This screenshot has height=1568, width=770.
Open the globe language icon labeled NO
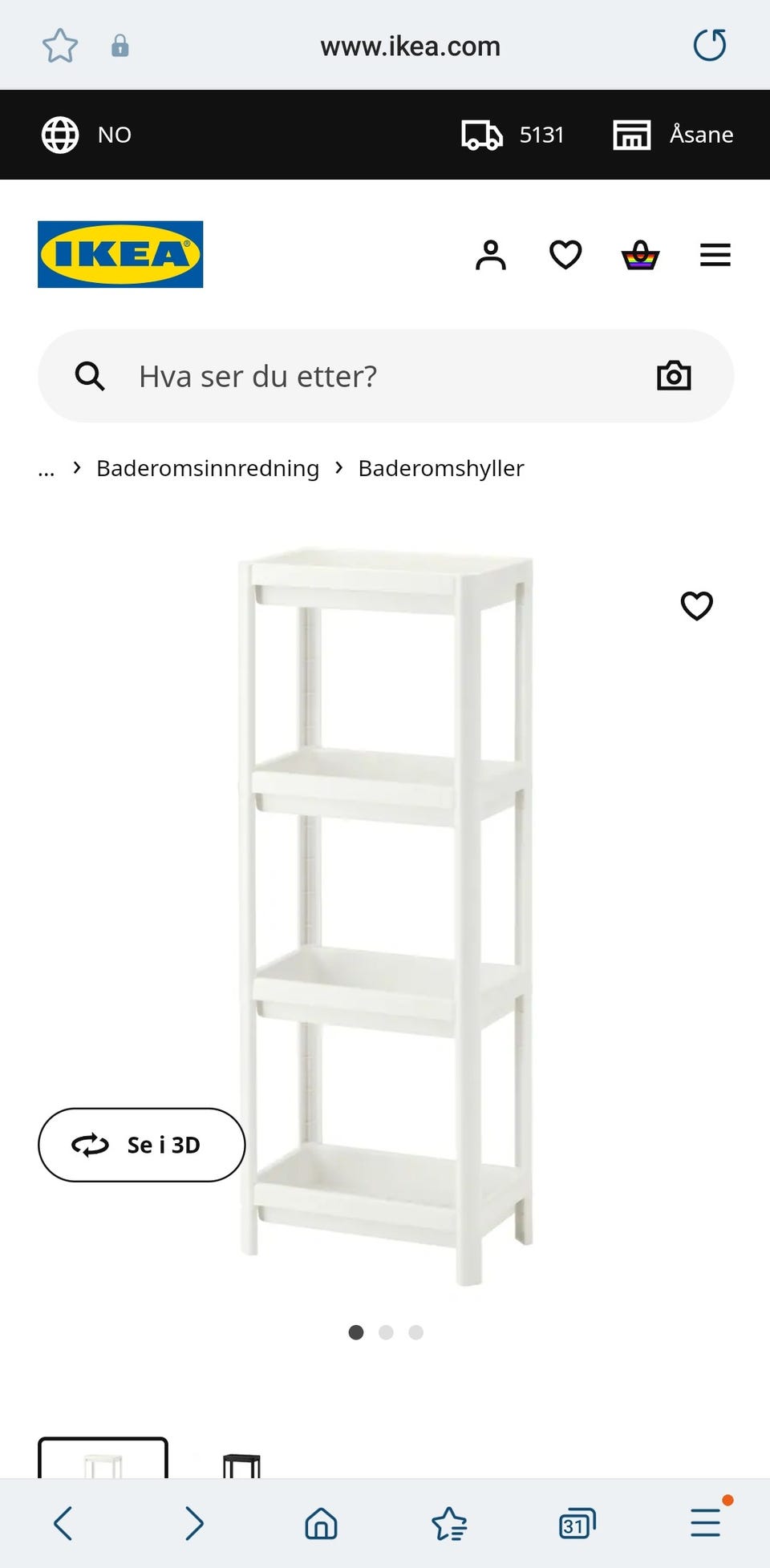click(x=60, y=134)
